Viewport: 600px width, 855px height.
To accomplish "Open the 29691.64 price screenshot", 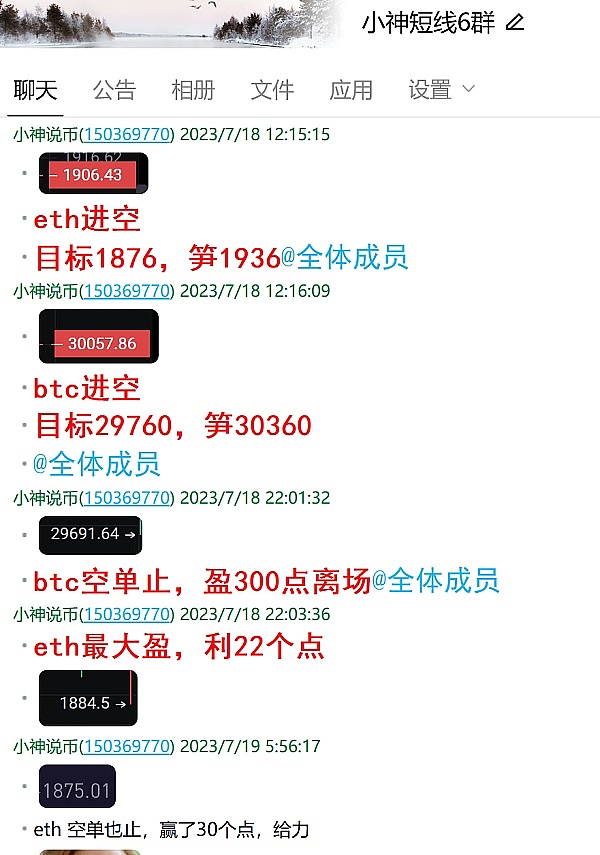I will tap(91, 535).
